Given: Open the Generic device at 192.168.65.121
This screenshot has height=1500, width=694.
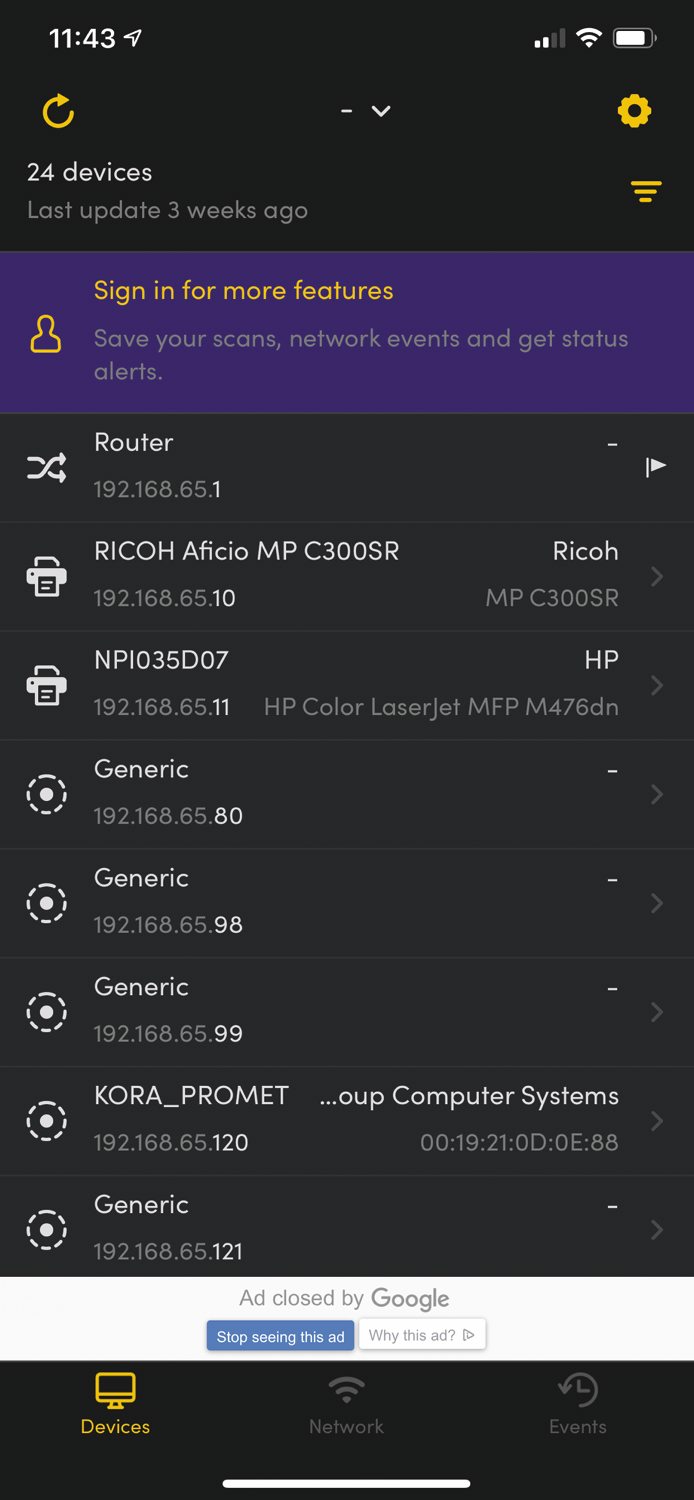Looking at the screenshot, I should (x=347, y=1227).
